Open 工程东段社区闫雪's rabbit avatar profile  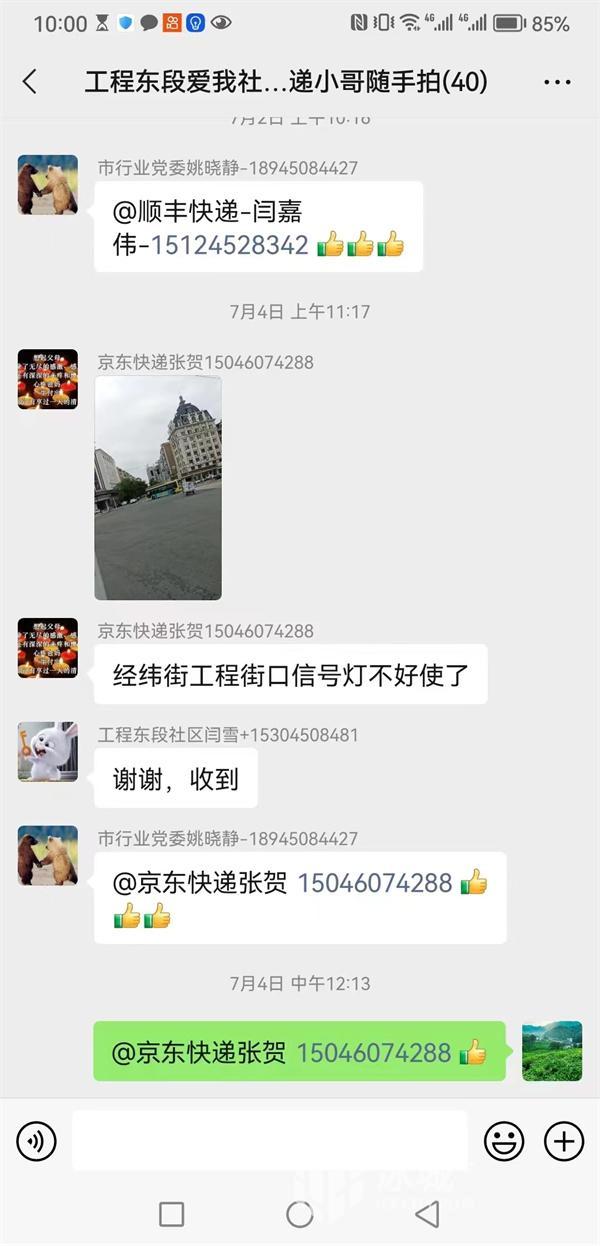click(47, 751)
